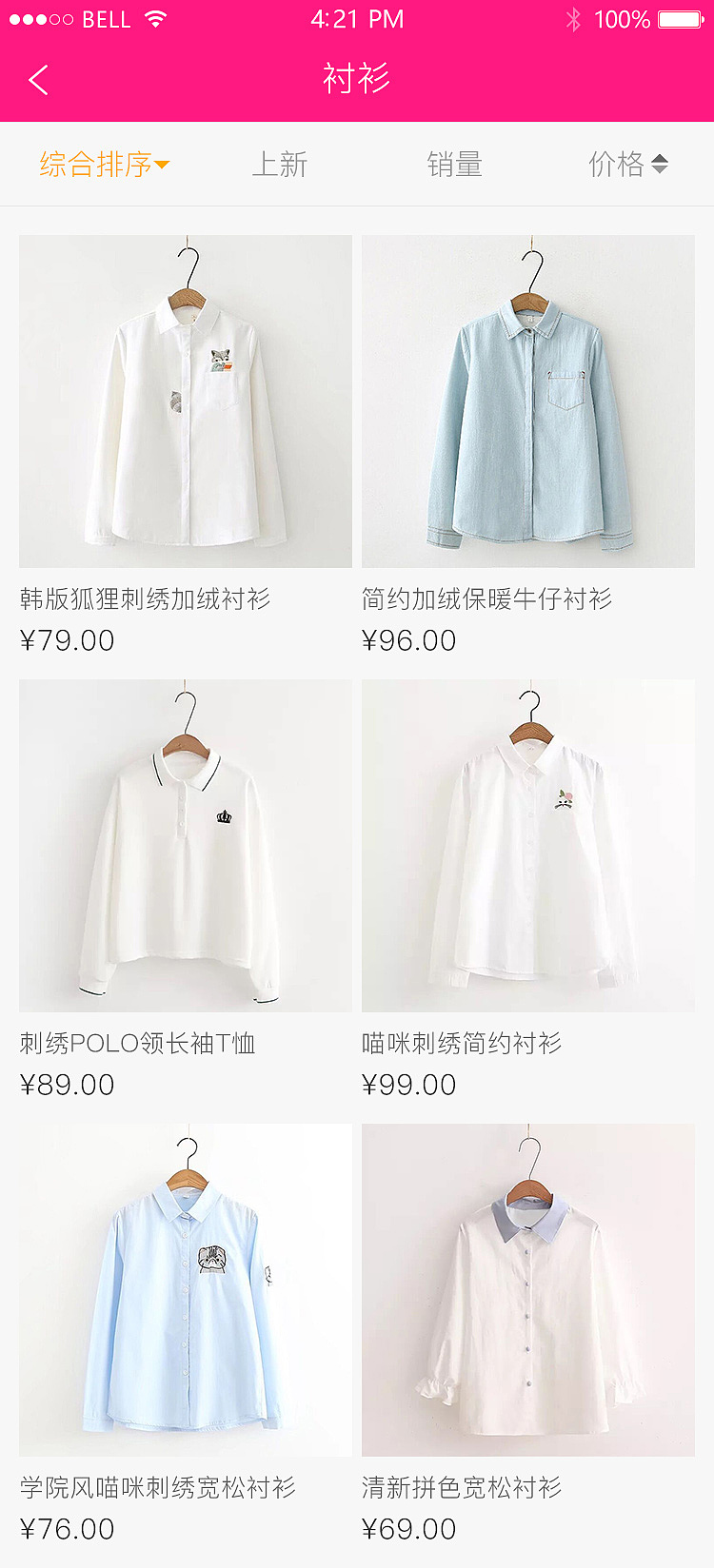714x1568 pixels.
Task: View the 简约加绒保暖牛仔衬衫 product
Action: [x=528, y=402]
